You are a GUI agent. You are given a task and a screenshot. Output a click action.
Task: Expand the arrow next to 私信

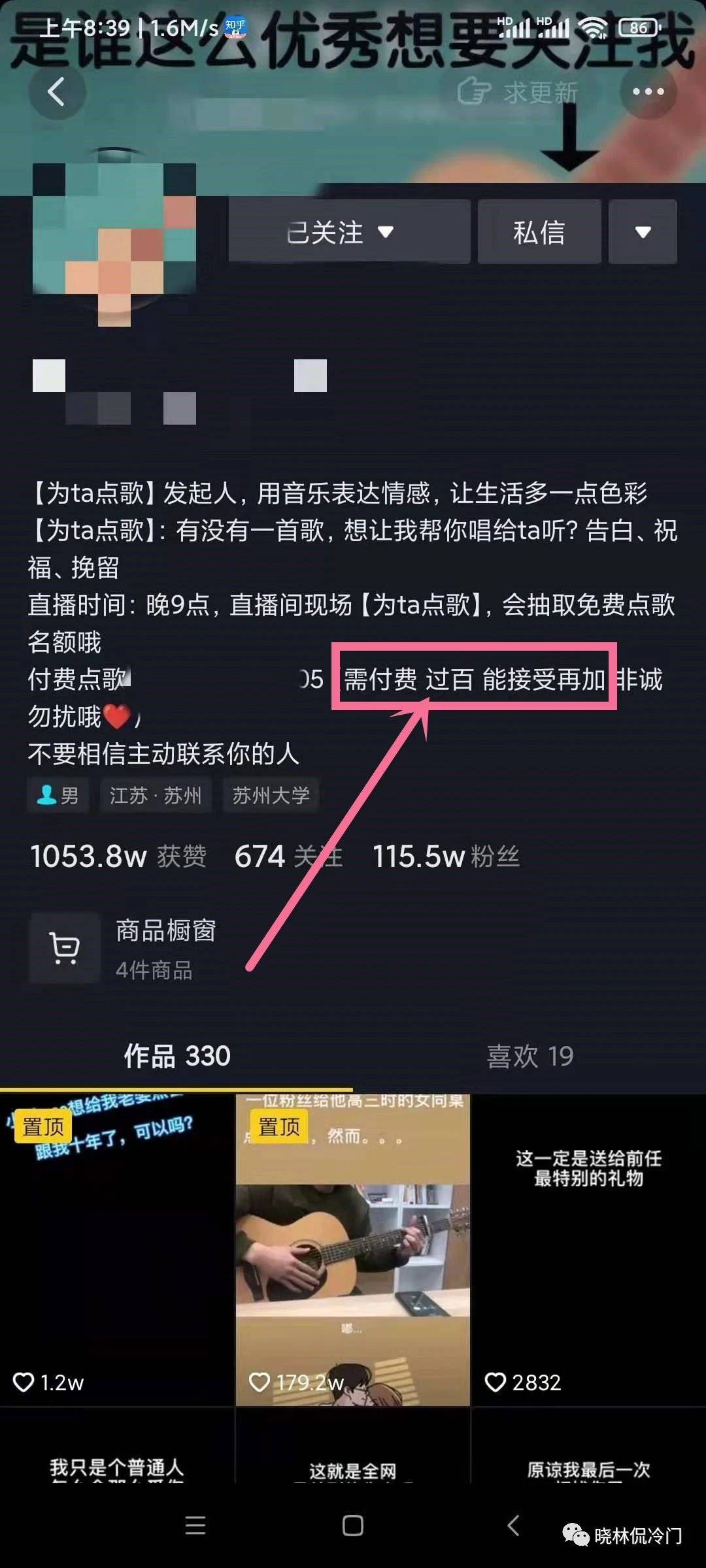coord(643,232)
